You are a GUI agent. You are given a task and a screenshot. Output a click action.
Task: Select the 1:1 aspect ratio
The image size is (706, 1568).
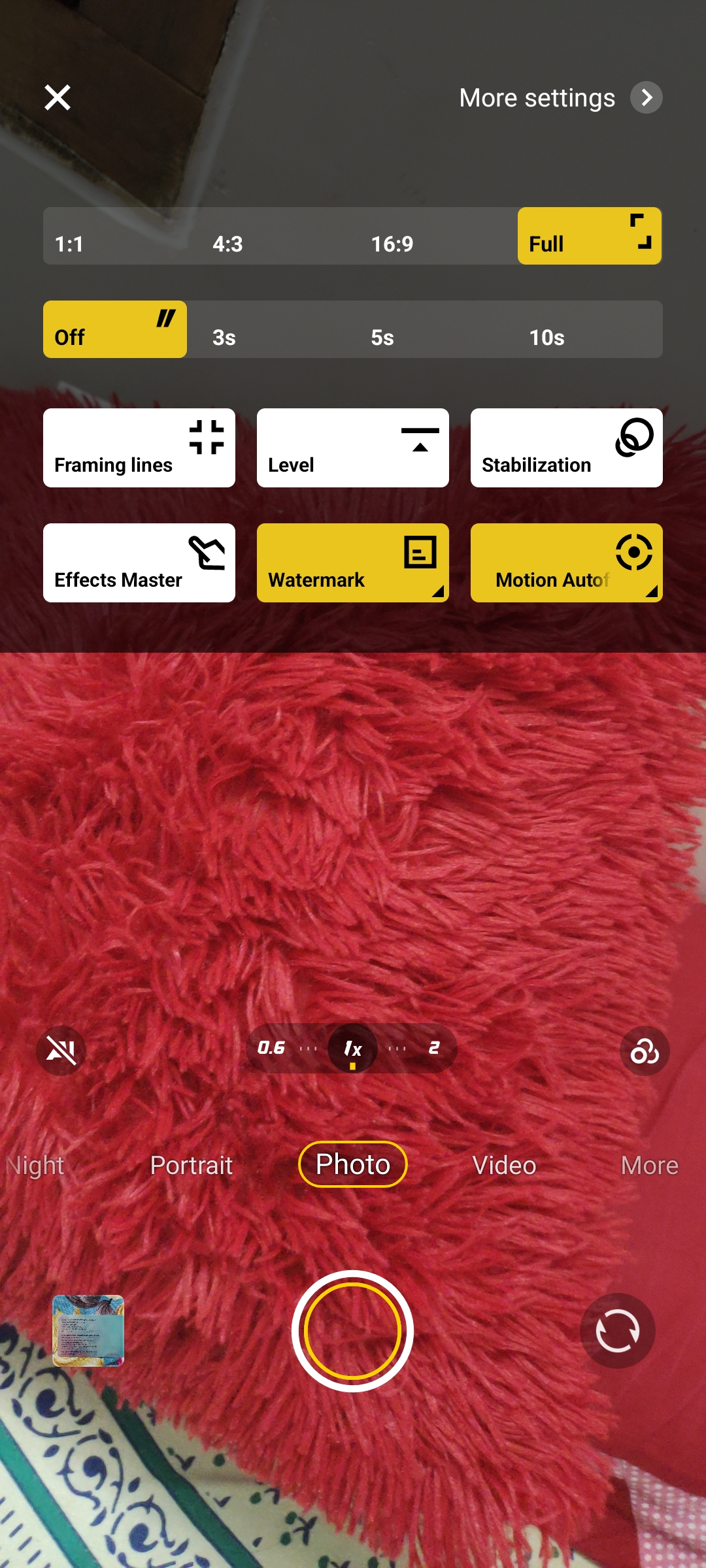[69, 244]
